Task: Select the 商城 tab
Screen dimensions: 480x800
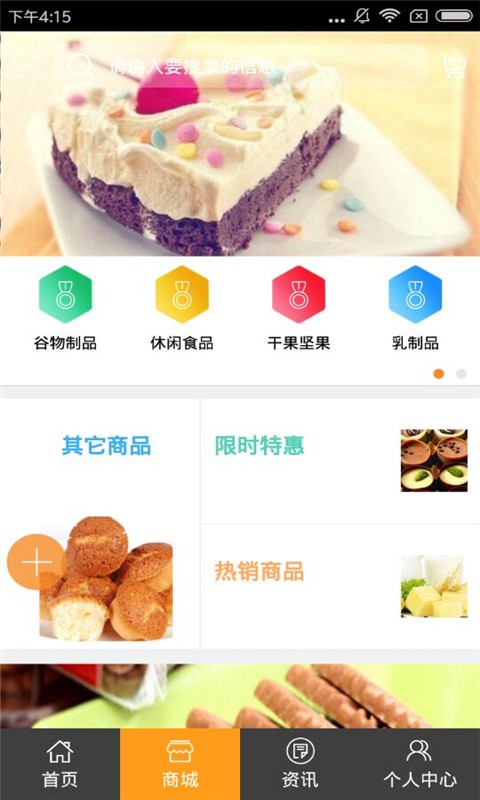Action: click(180, 764)
